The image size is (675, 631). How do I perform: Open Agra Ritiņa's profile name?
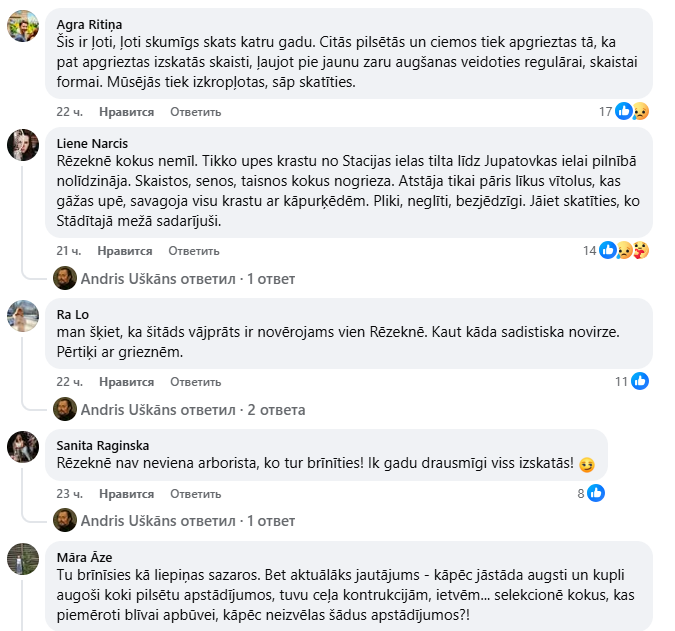tap(94, 22)
